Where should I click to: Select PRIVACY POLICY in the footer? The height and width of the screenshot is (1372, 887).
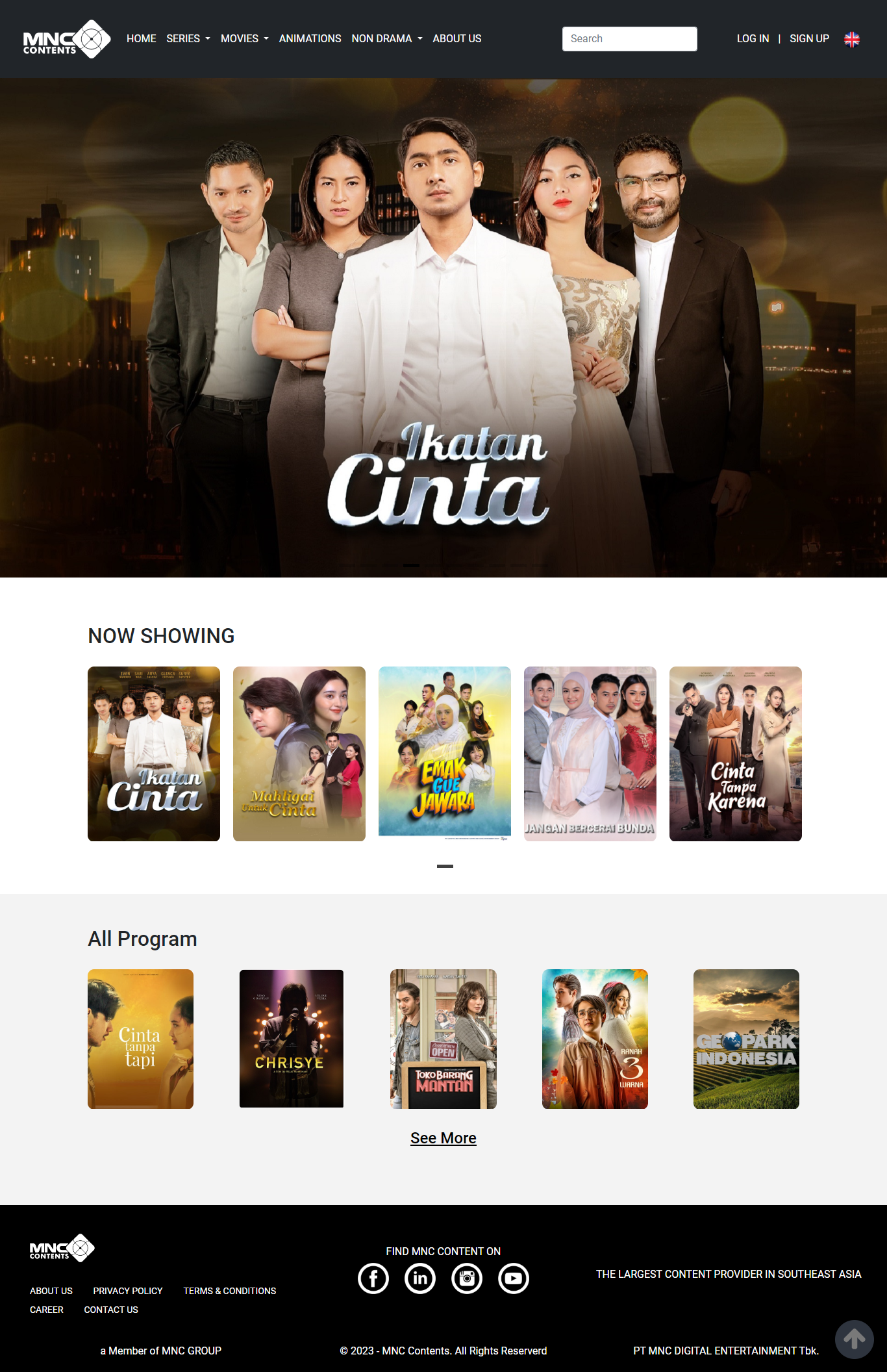[x=128, y=1291]
